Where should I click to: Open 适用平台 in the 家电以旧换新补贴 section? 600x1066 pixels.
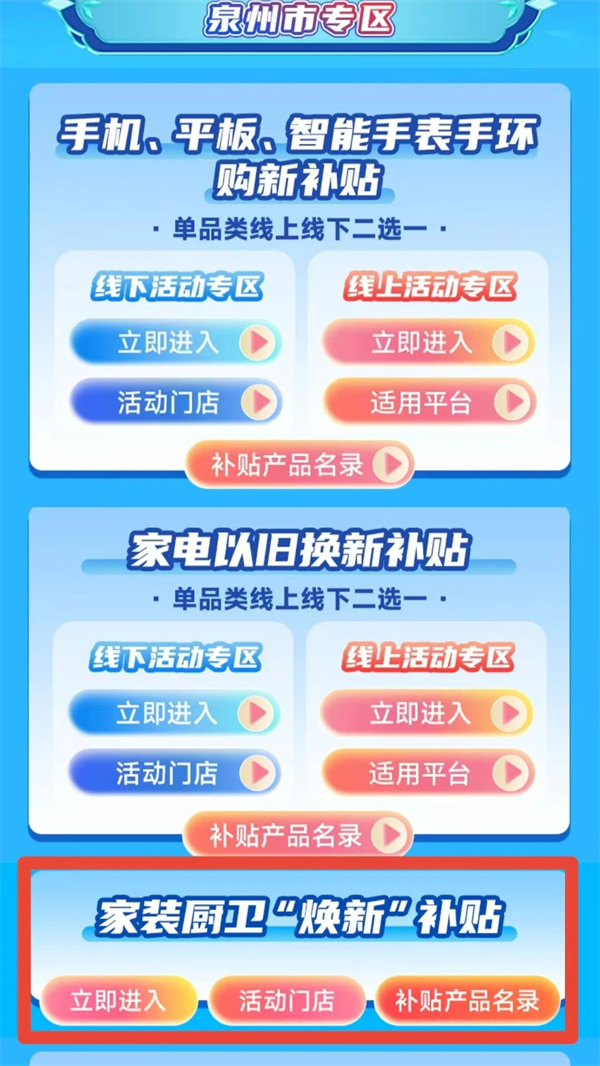[426, 773]
